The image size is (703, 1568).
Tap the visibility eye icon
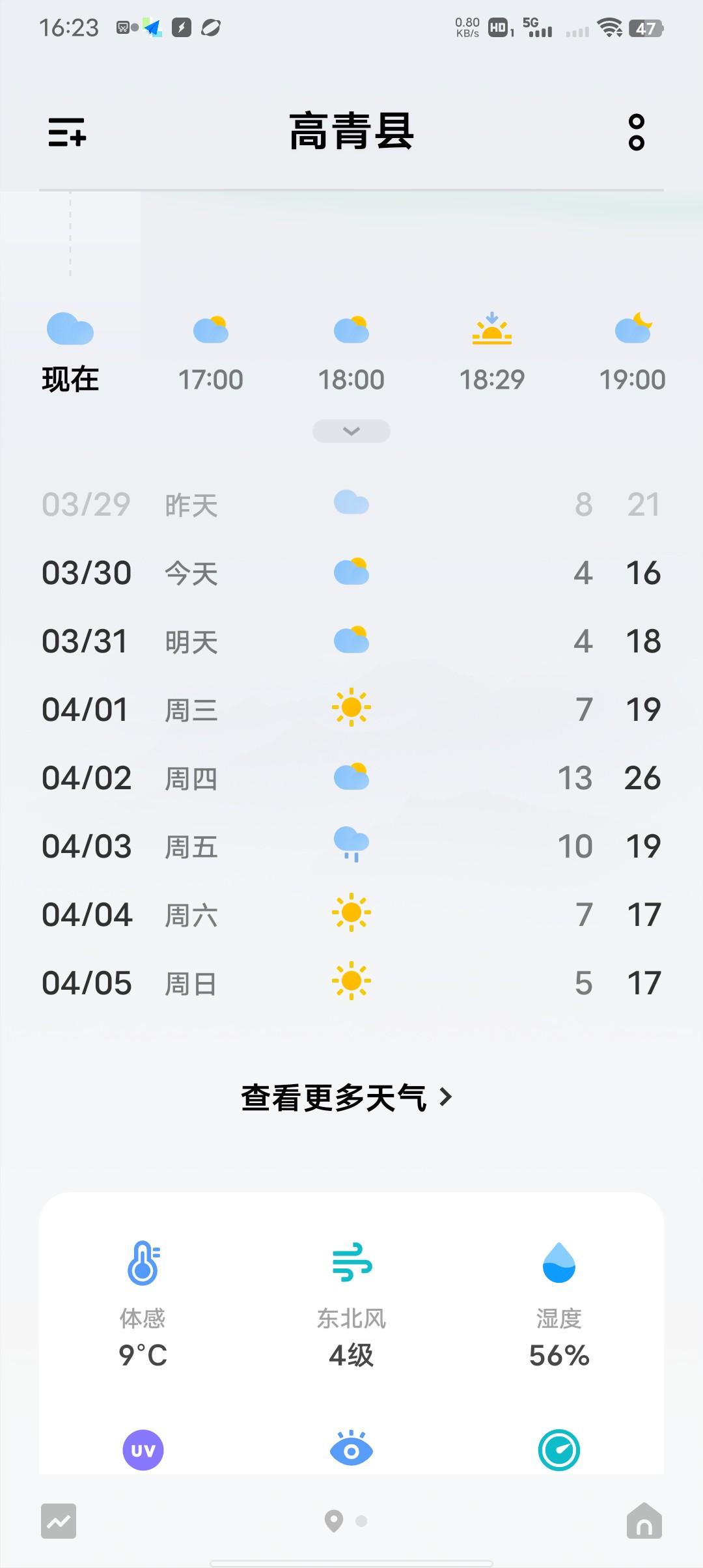(351, 1451)
